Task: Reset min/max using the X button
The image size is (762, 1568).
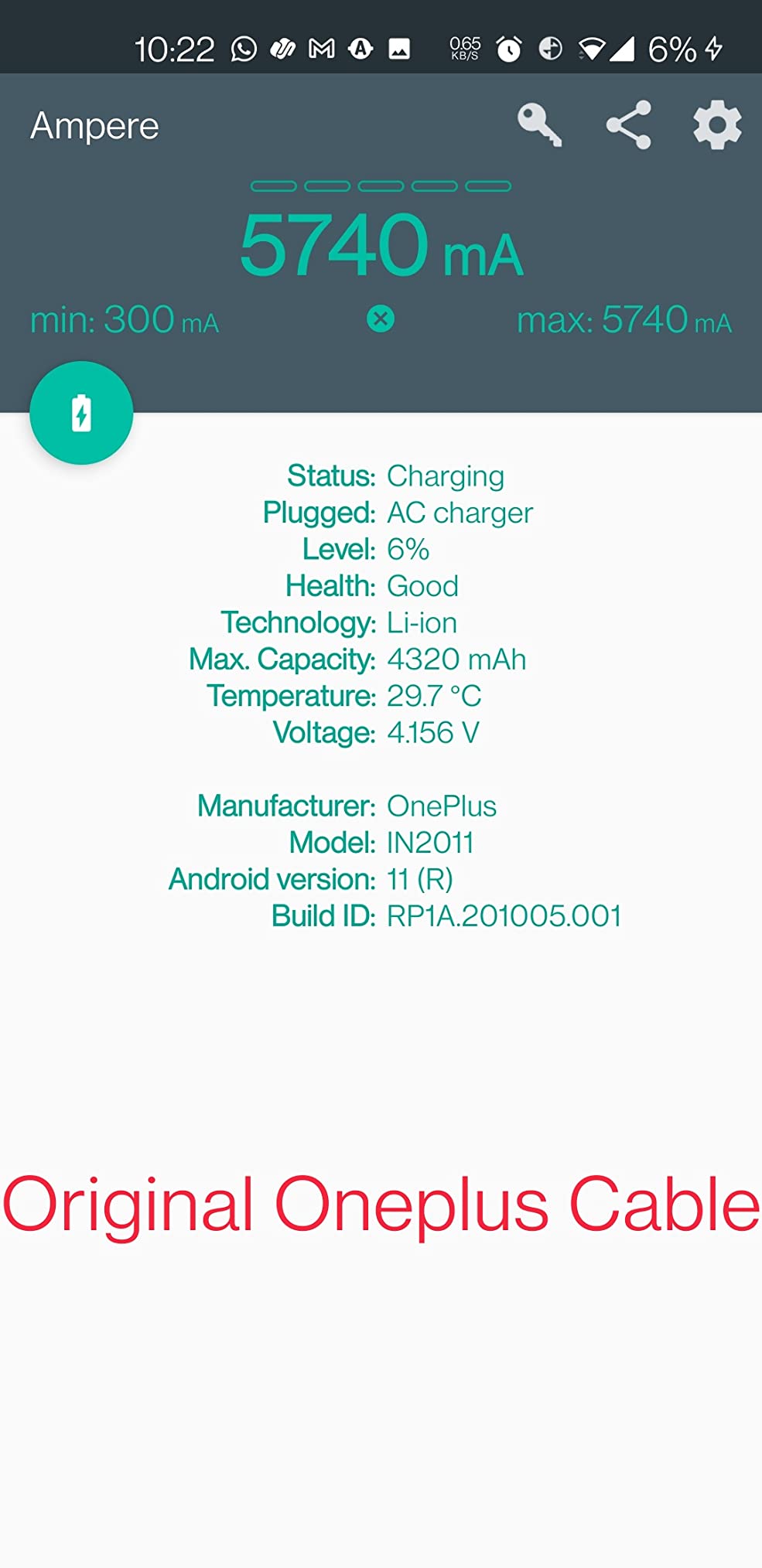Action: pyautogui.click(x=380, y=318)
